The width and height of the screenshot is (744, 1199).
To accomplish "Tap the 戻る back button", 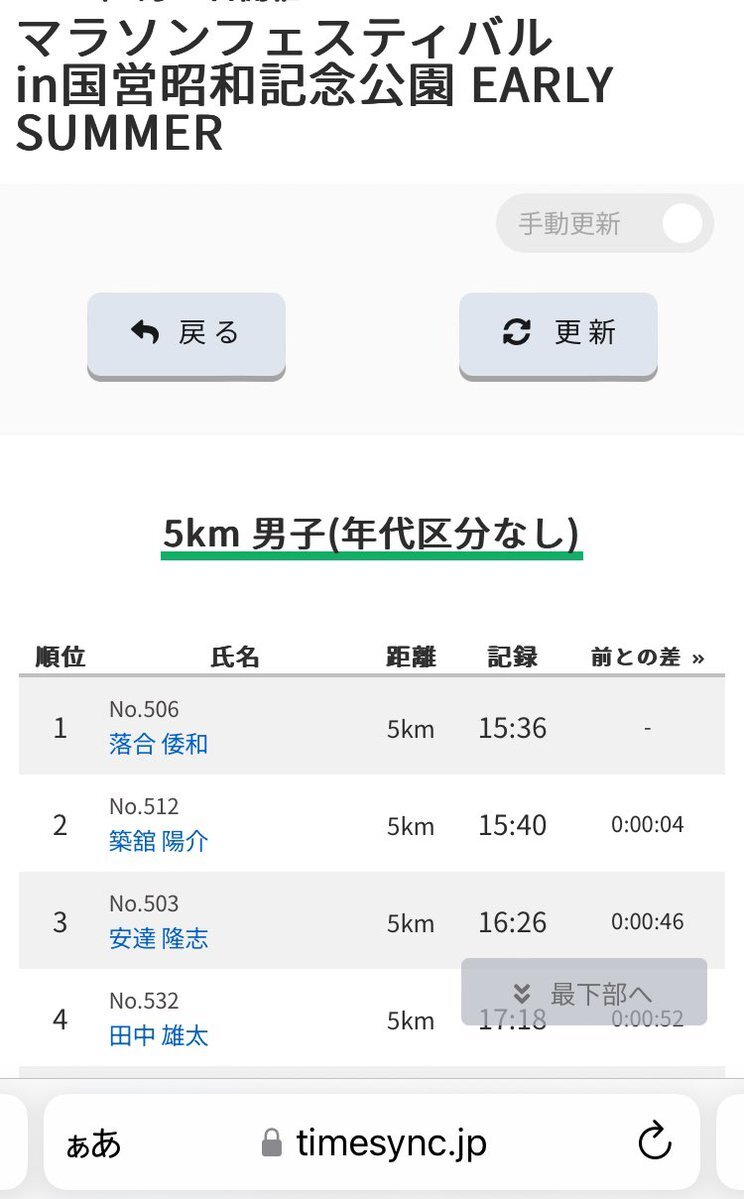I will [186, 334].
